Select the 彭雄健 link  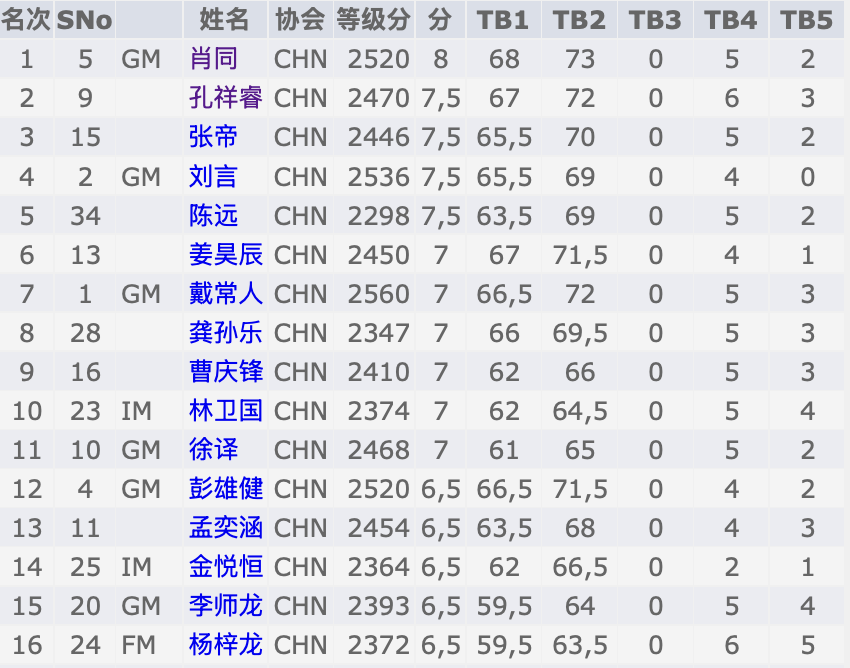226,489
